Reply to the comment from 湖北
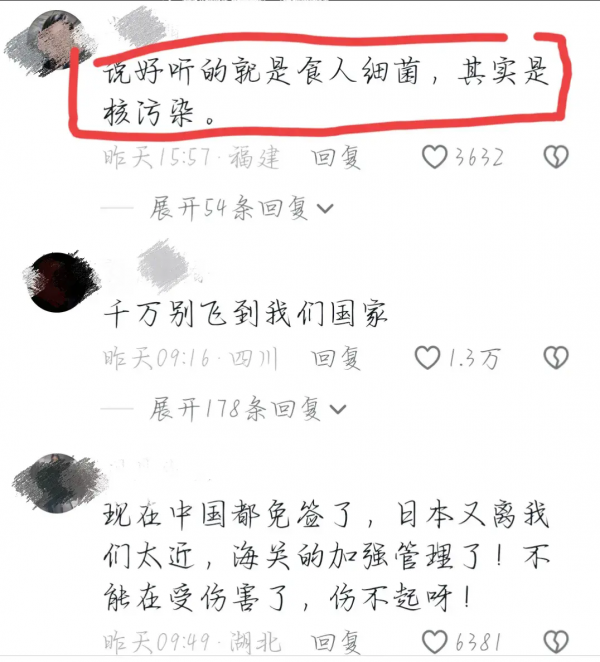Screen dimensions: 600x662 tap(337, 641)
